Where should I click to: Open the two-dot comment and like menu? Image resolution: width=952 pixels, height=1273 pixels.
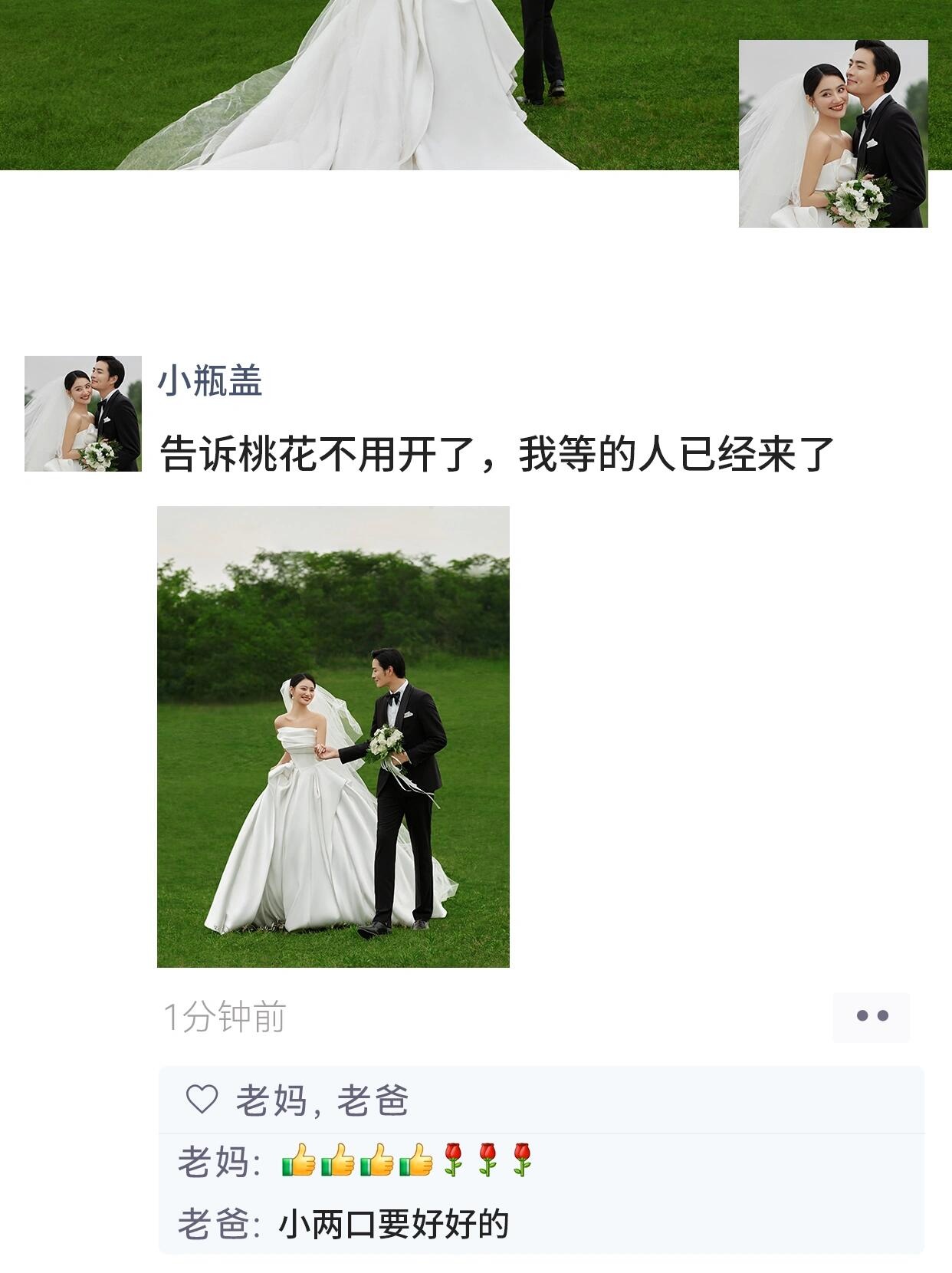point(872,1017)
